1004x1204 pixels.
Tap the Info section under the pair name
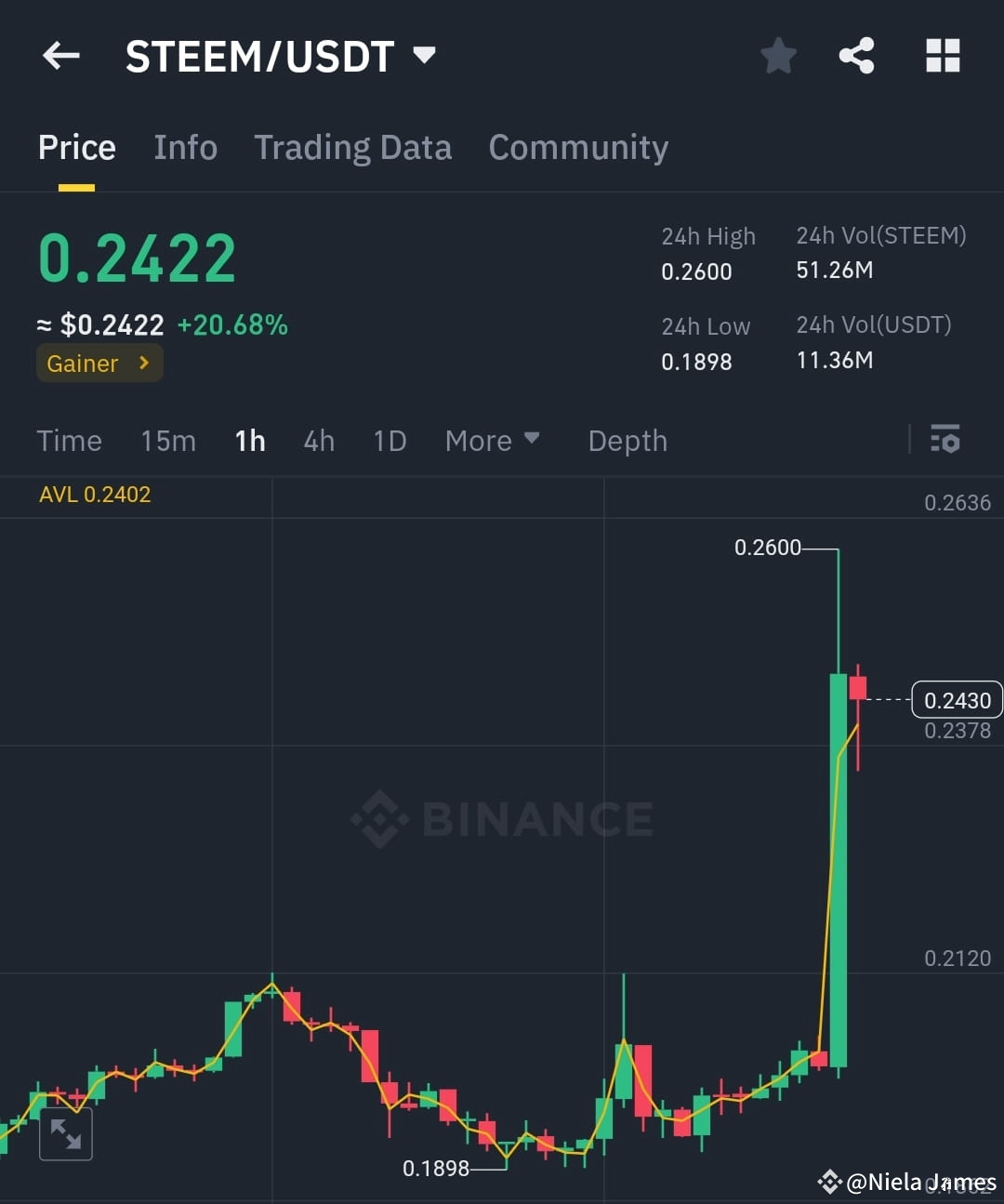[x=185, y=147]
